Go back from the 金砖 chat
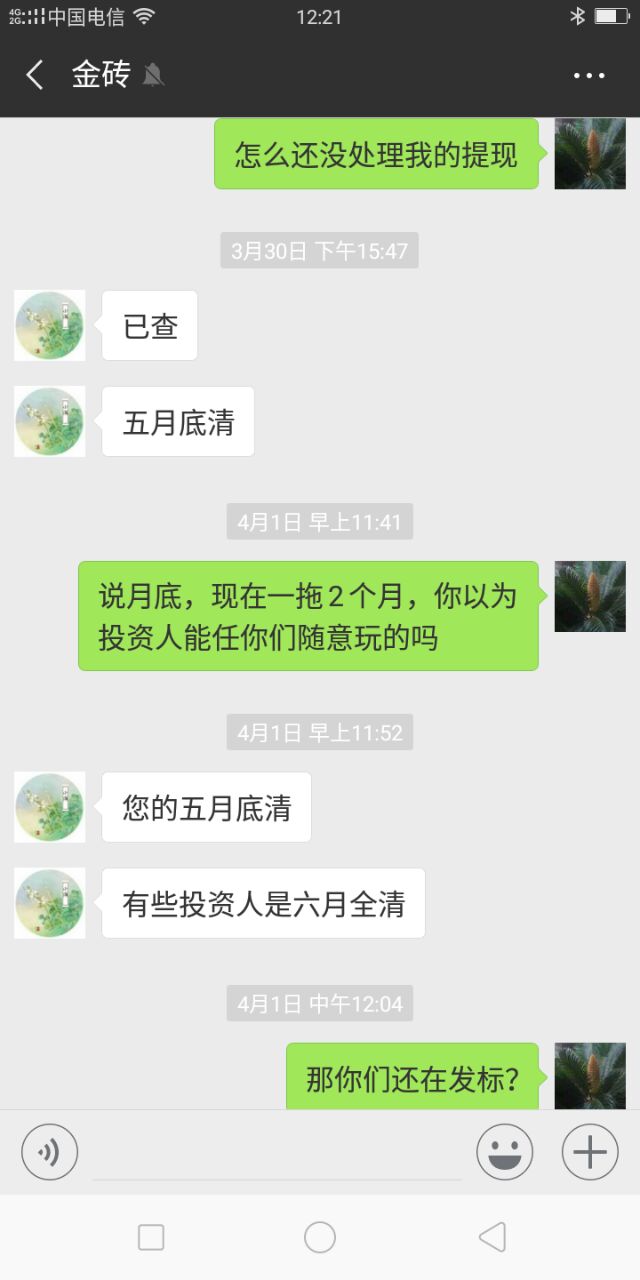Image resolution: width=640 pixels, height=1280 pixels. pos(35,75)
